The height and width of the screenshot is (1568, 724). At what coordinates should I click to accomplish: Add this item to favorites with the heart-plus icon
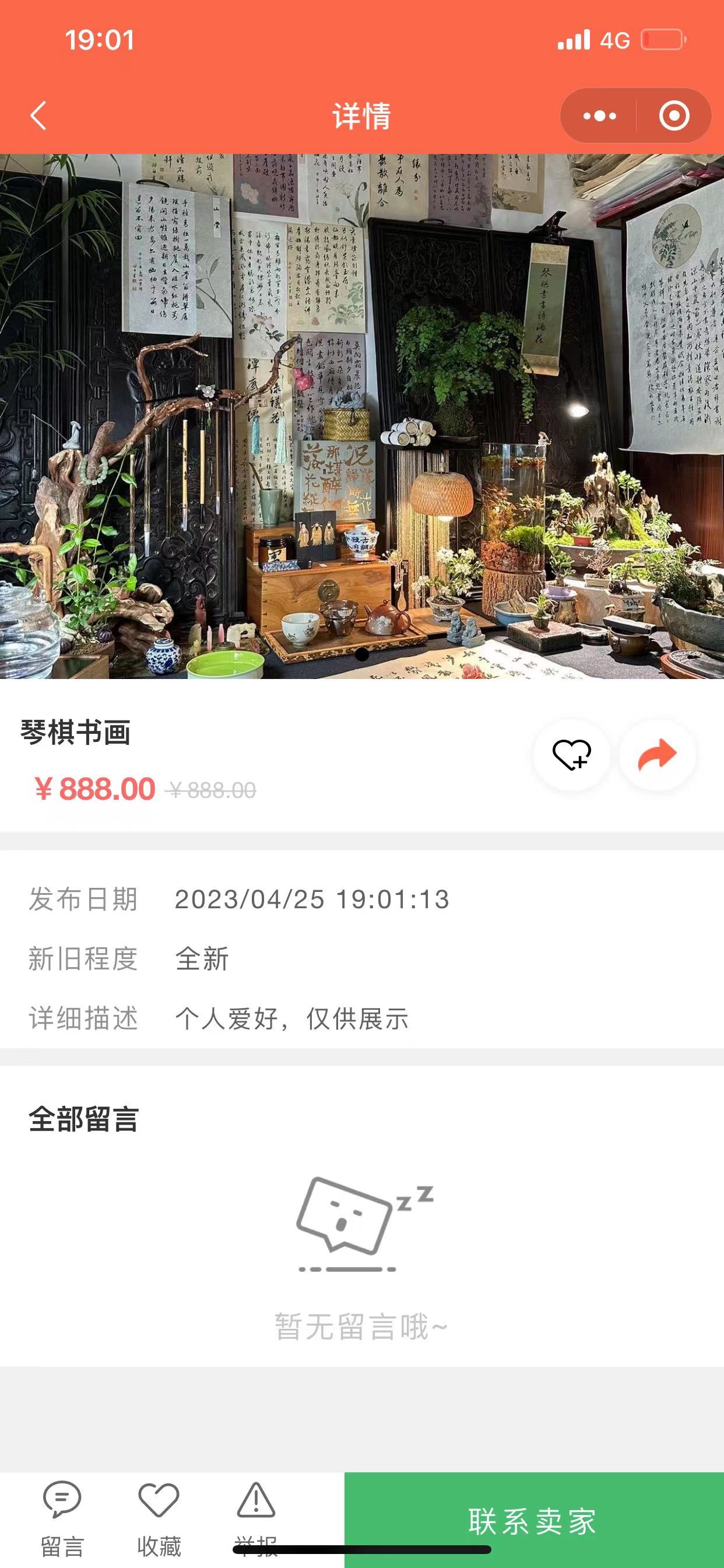[x=571, y=755]
